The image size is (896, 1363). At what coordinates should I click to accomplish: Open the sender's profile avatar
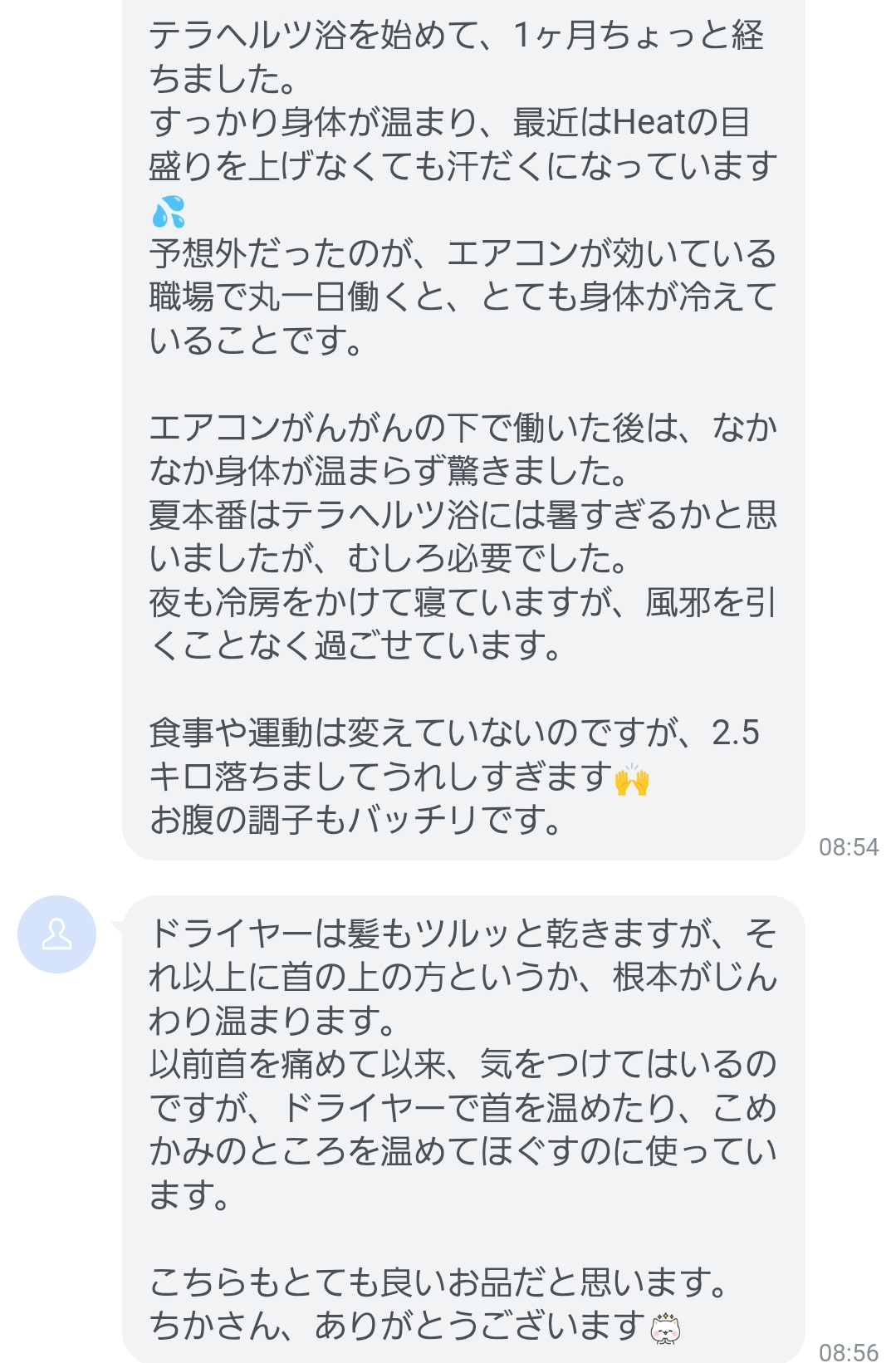(x=56, y=934)
